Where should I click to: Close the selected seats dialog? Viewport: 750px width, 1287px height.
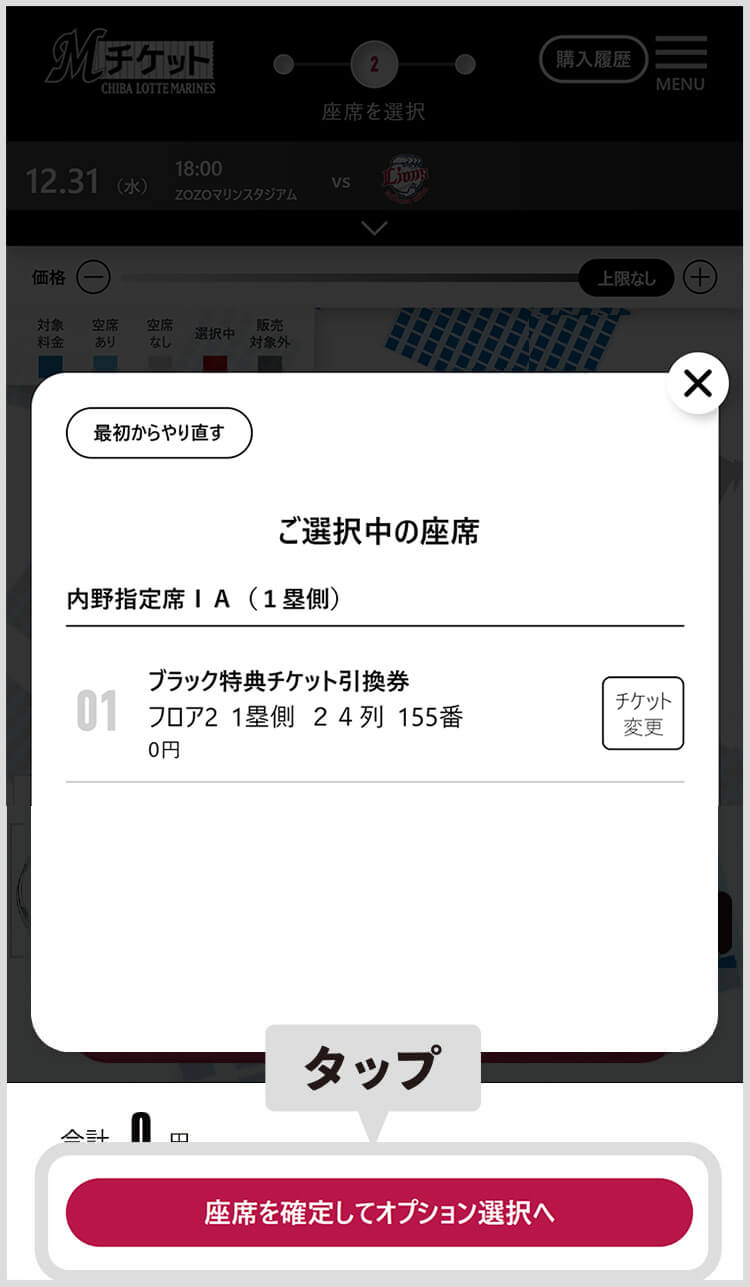(697, 383)
